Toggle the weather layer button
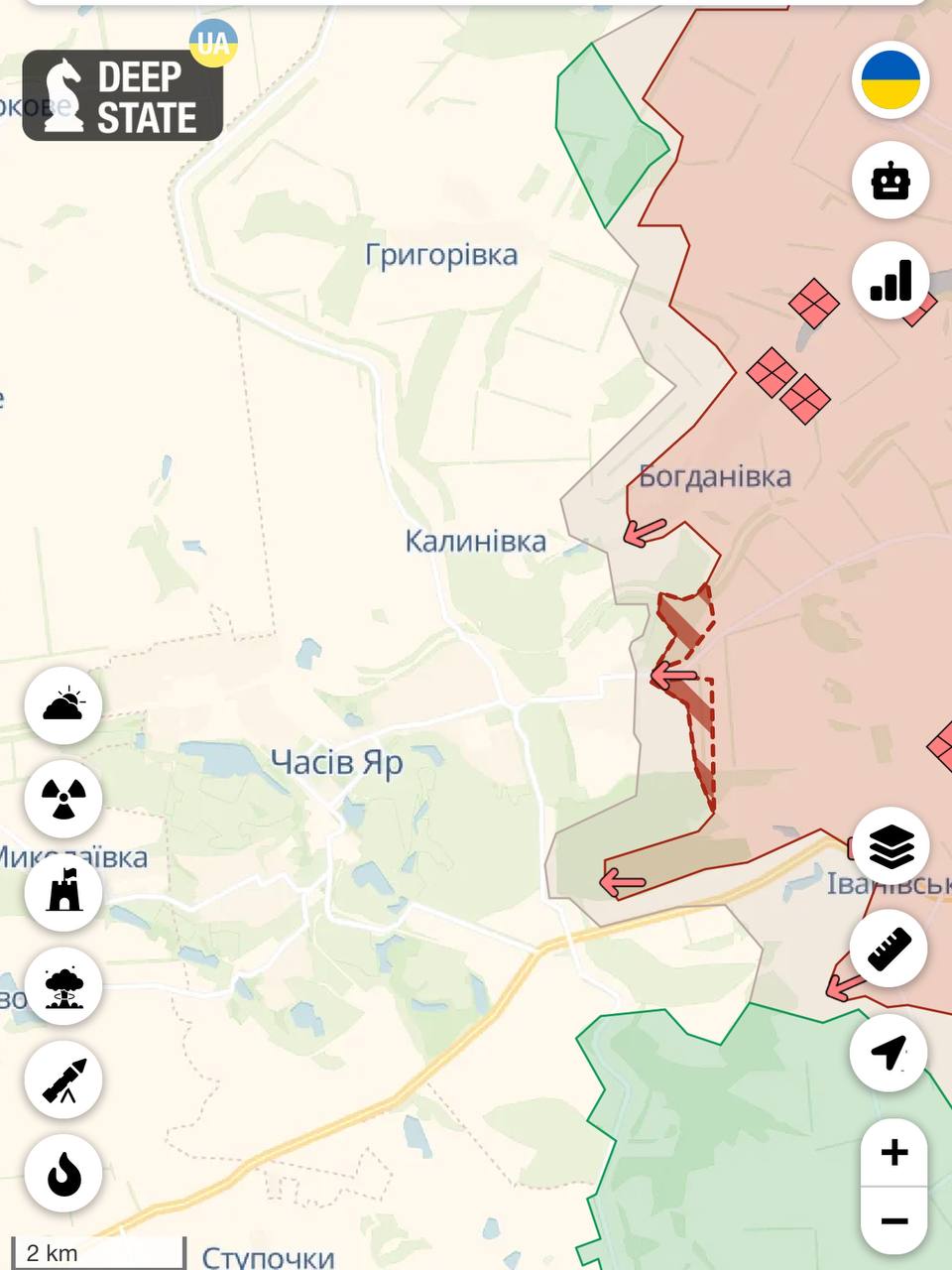Viewport: 952px width, 1270px height. (x=63, y=705)
